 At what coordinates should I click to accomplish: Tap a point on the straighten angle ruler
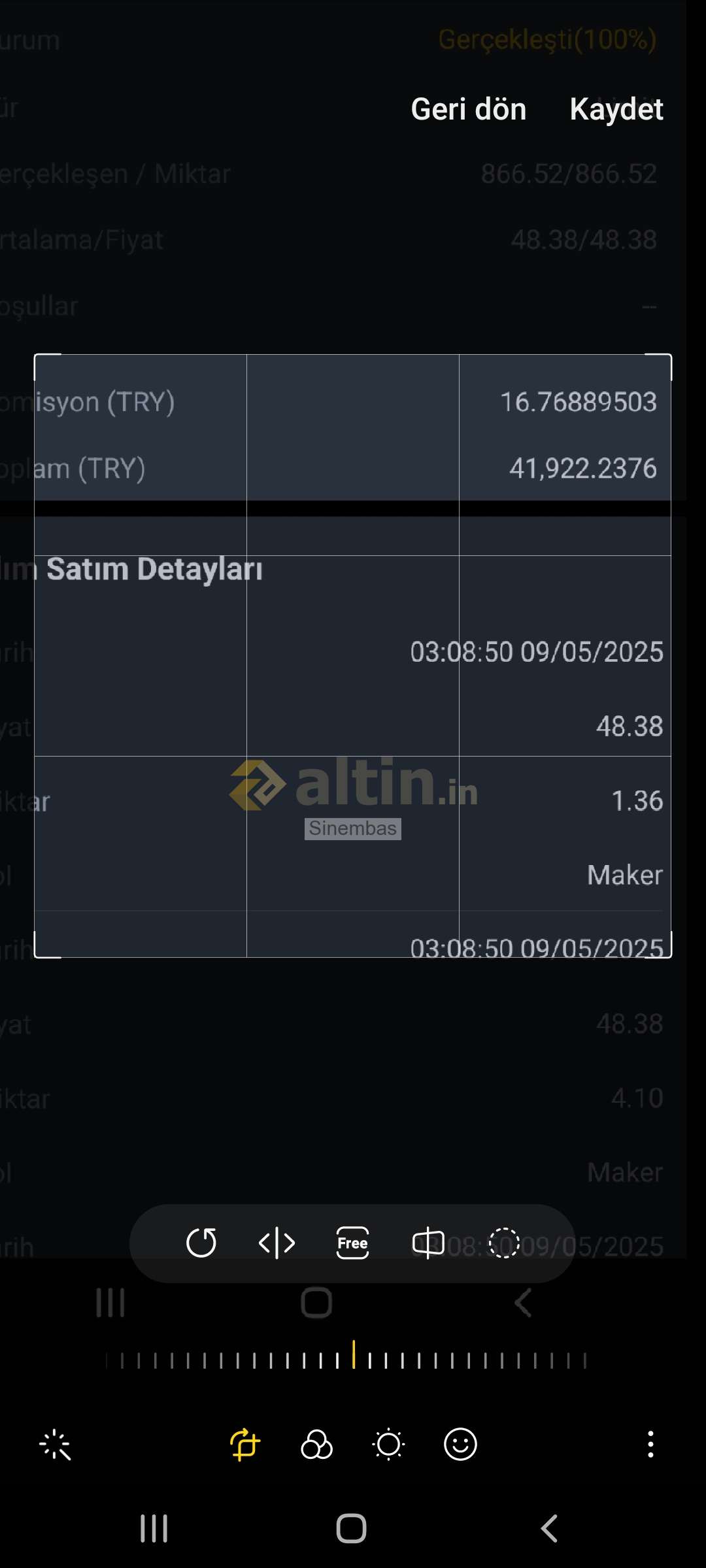click(353, 1355)
